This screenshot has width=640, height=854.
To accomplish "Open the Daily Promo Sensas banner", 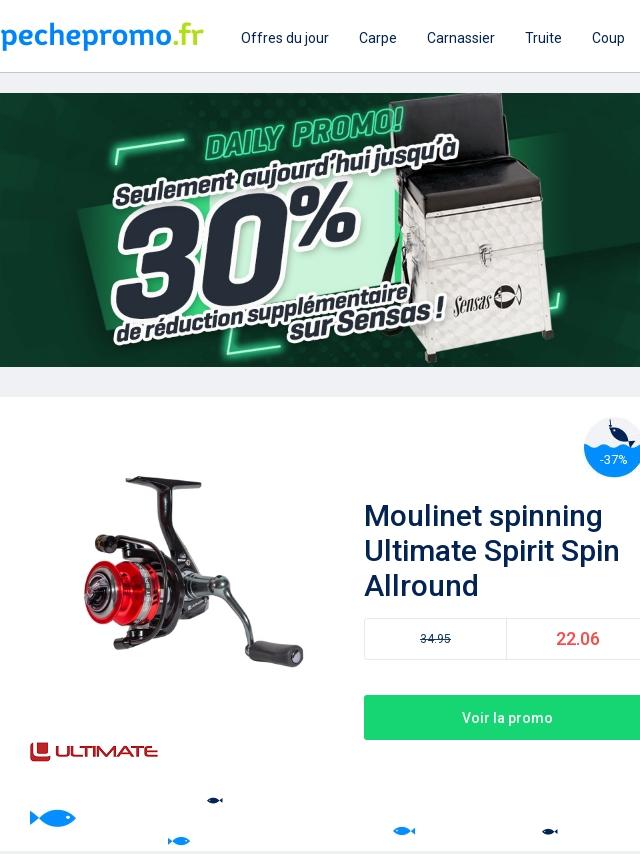I will tap(320, 230).
